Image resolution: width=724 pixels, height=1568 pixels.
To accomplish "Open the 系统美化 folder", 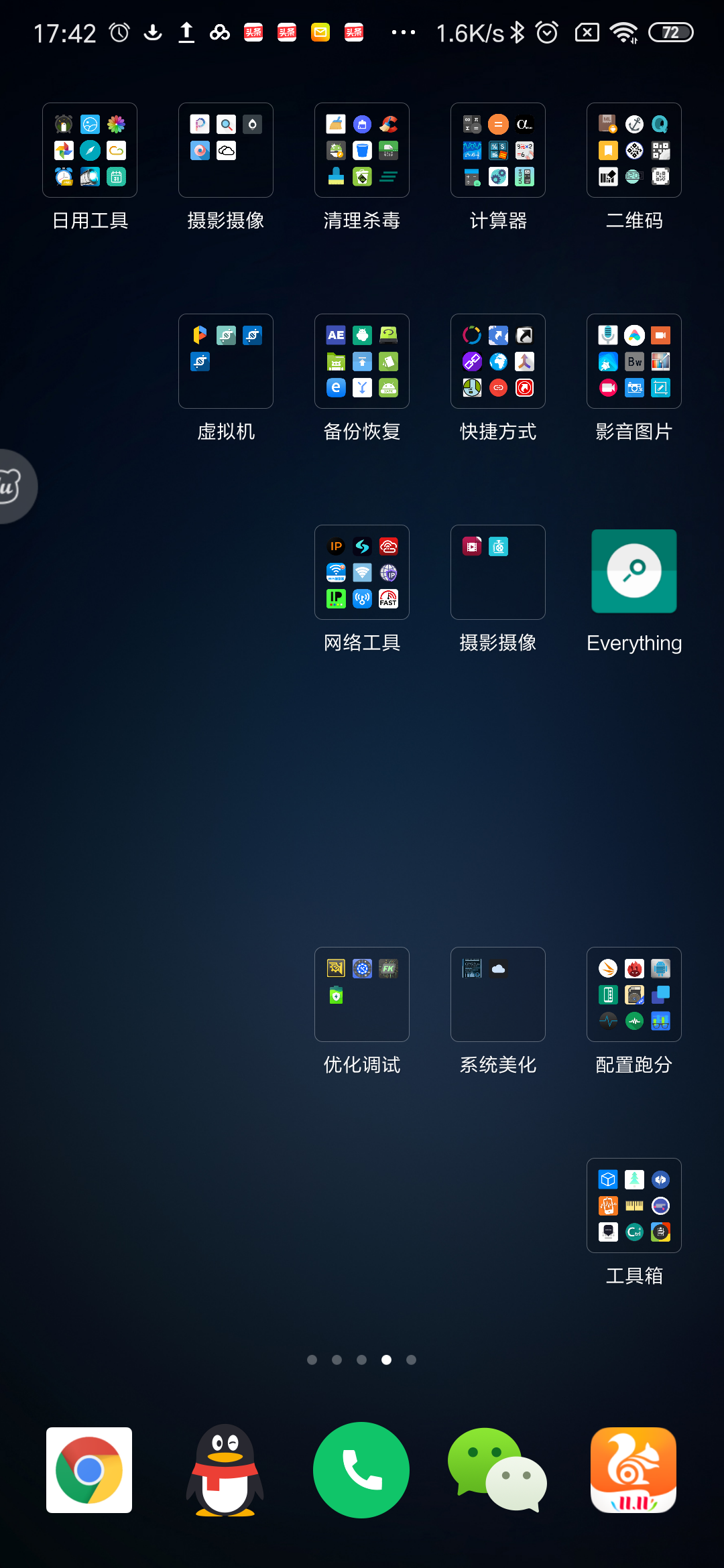I will click(498, 994).
